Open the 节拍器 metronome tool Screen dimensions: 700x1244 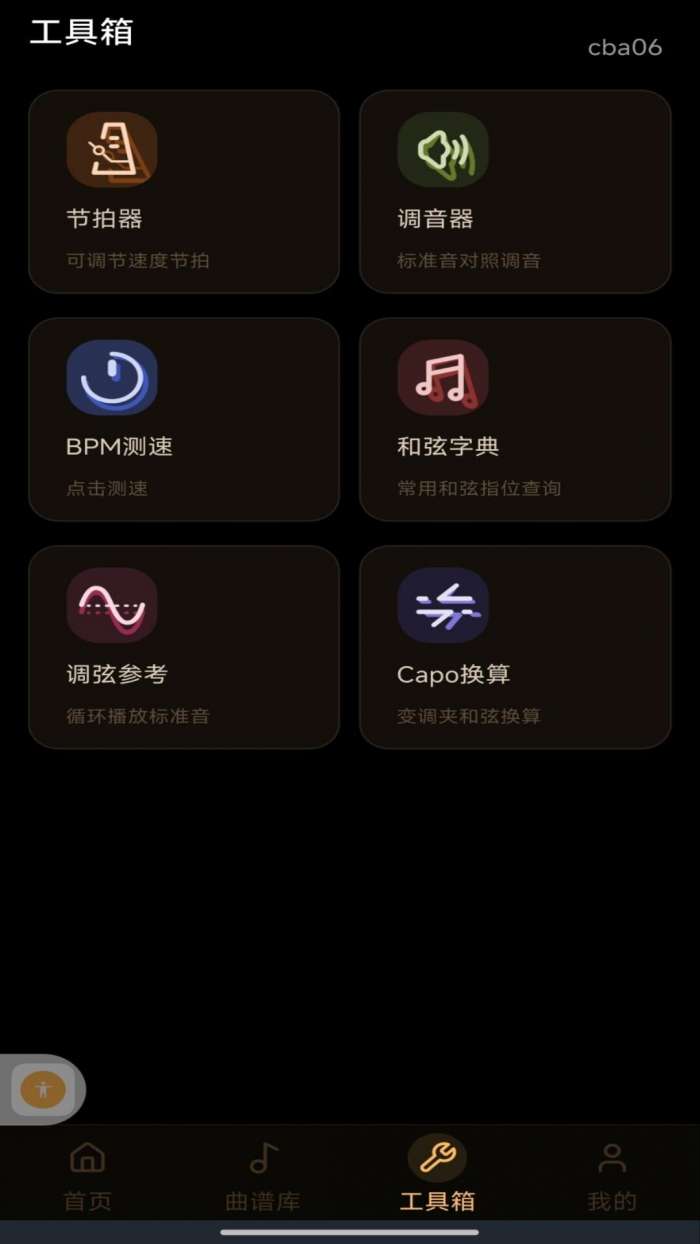click(x=184, y=192)
